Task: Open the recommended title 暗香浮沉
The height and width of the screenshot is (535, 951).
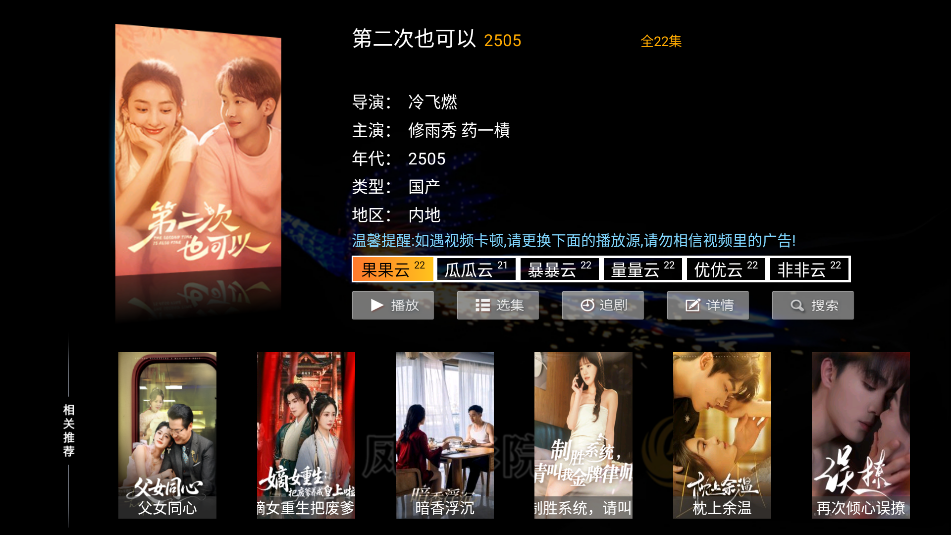Action: click(445, 435)
